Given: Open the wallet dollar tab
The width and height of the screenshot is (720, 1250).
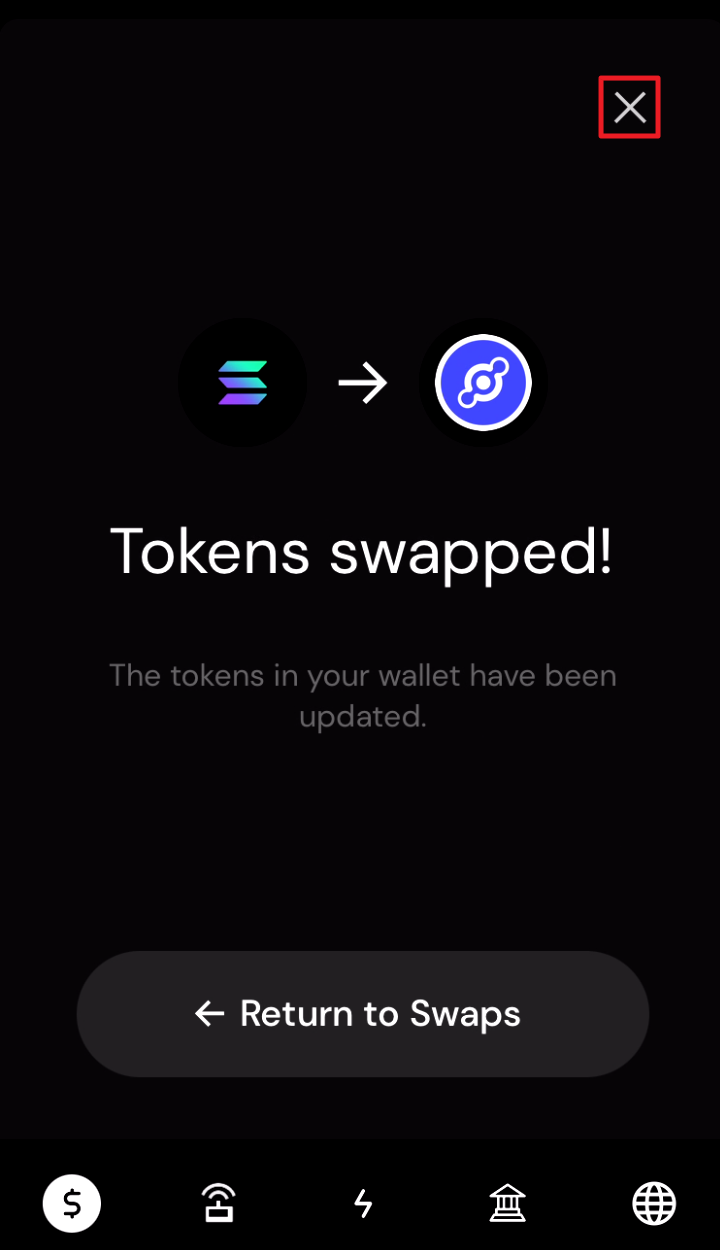Looking at the screenshot, I should click(72, 1203).
